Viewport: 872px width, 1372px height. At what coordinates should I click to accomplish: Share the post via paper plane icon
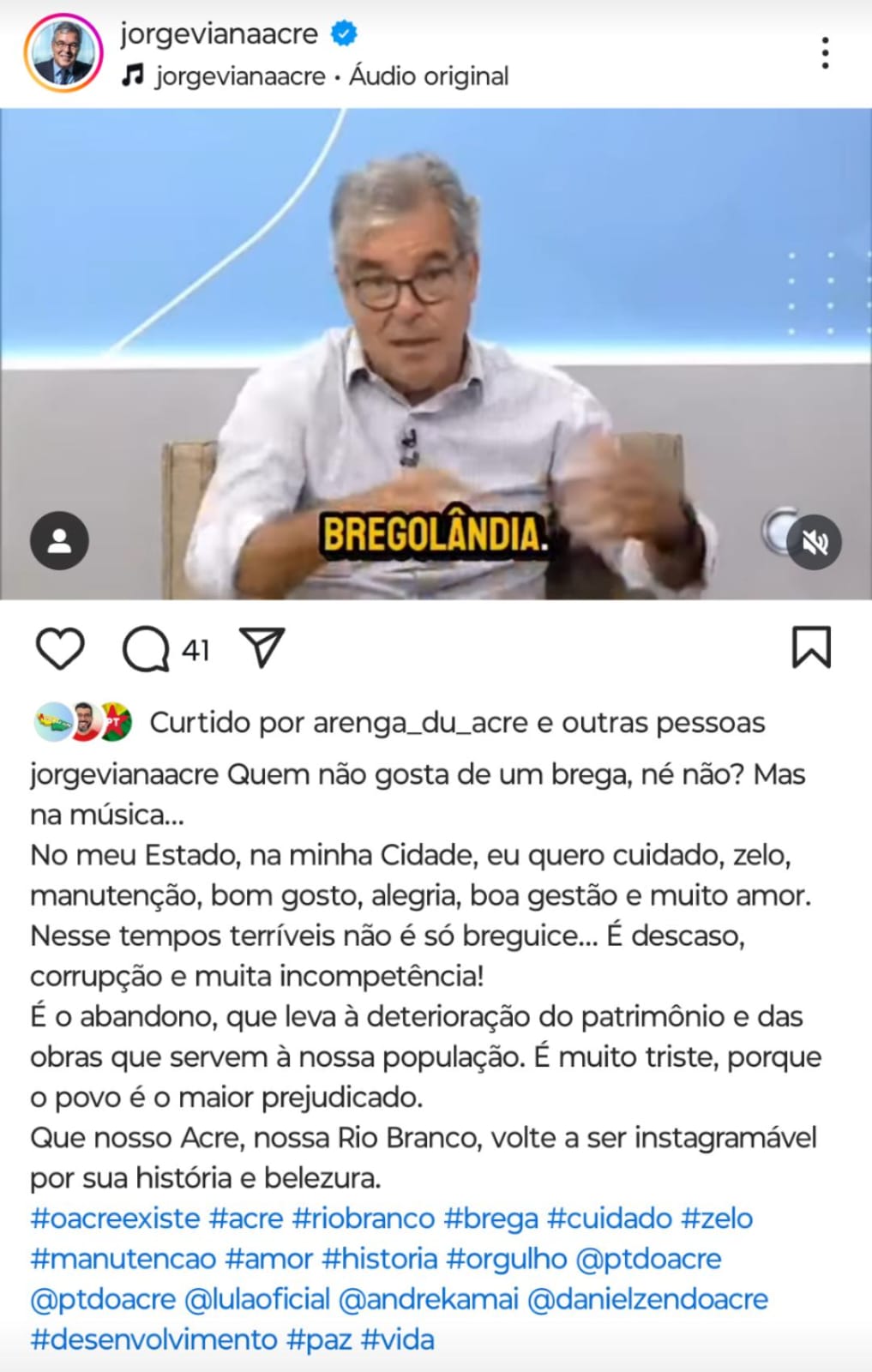click(x=262, y=648)
